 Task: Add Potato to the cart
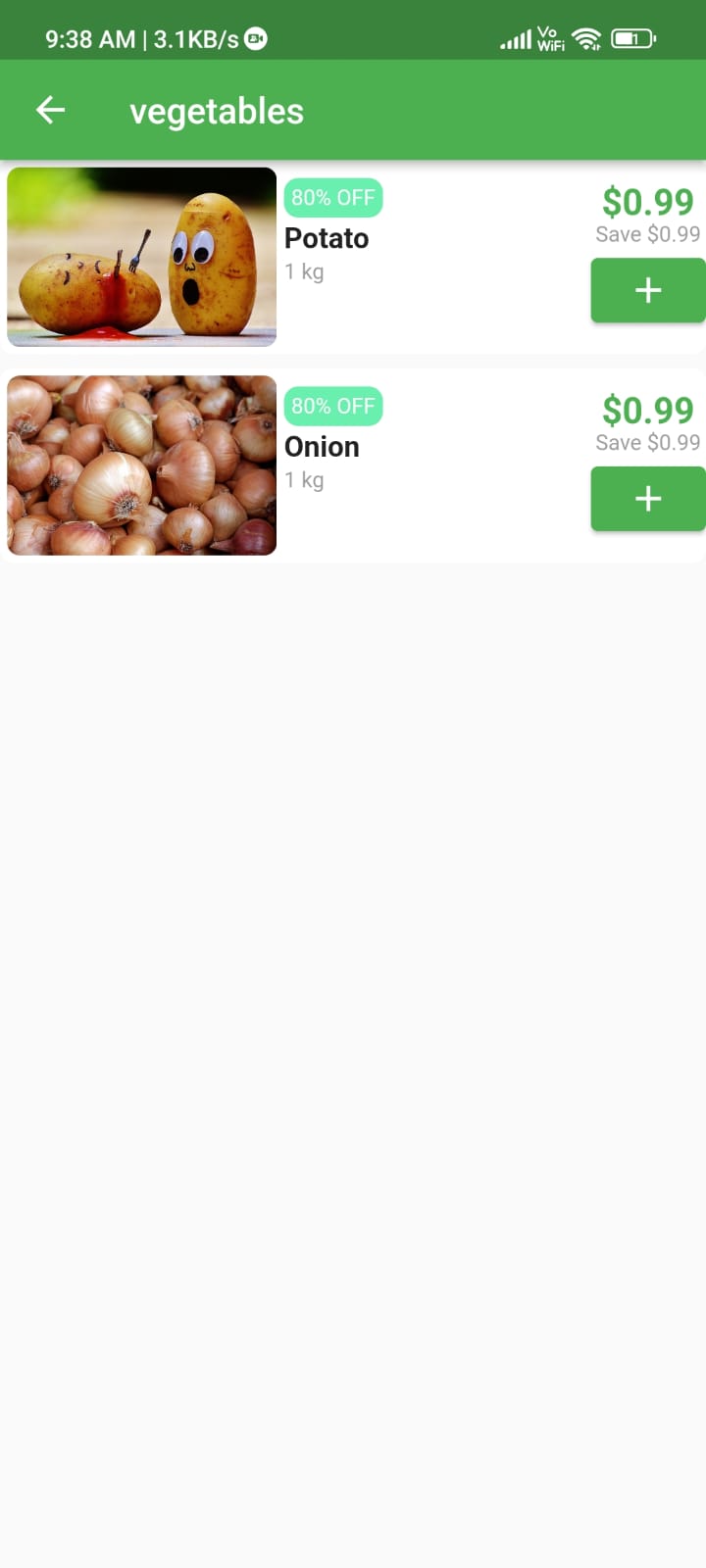[x=647, y=290]
